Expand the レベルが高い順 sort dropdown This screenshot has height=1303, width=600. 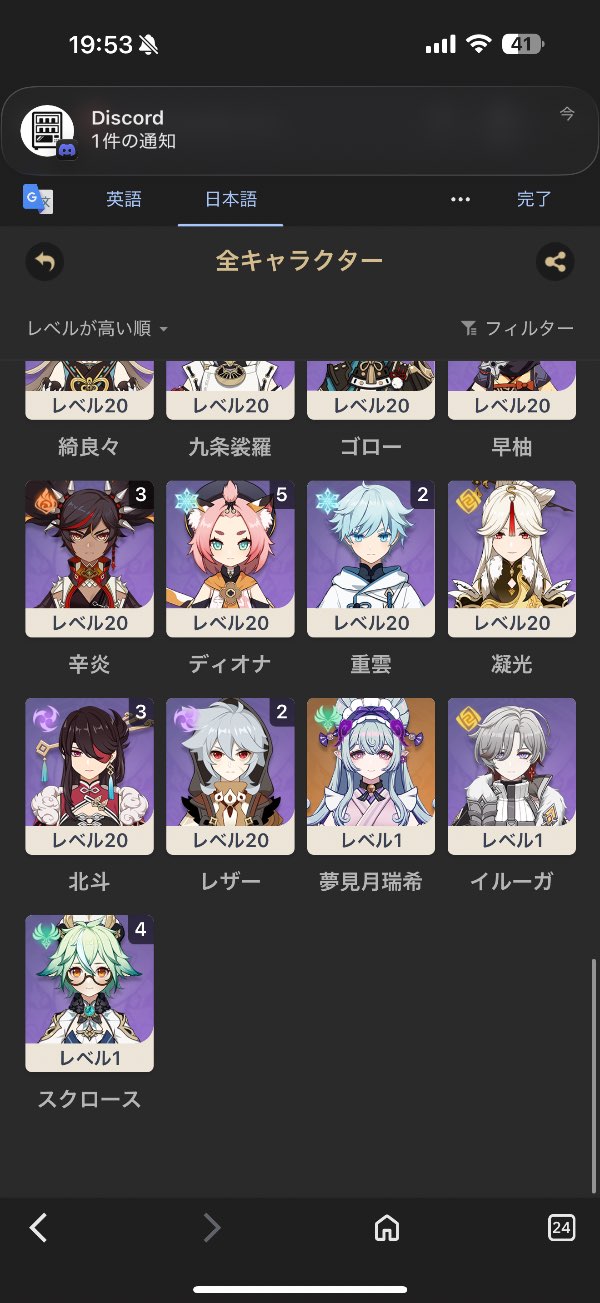tap(98, 328)
